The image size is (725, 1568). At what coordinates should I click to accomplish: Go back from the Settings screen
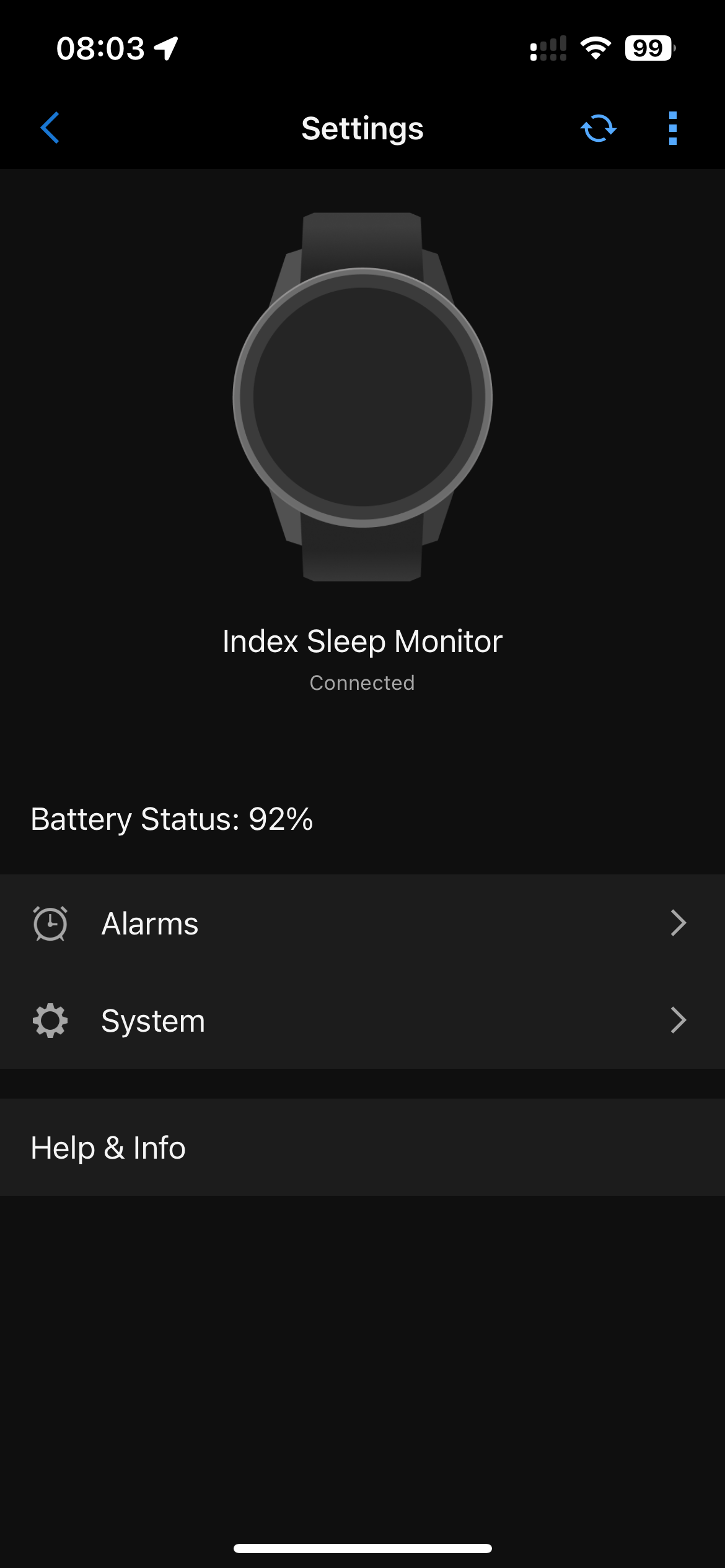50,128
